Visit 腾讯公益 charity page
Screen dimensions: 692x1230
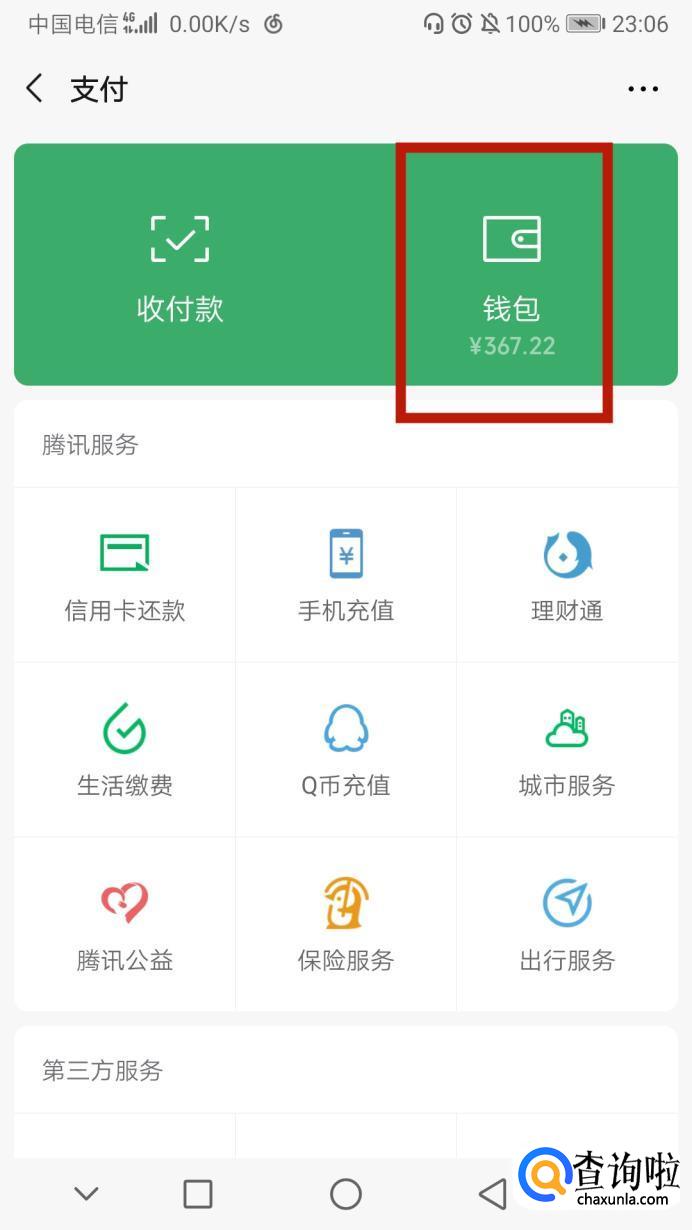pos(125,924)
